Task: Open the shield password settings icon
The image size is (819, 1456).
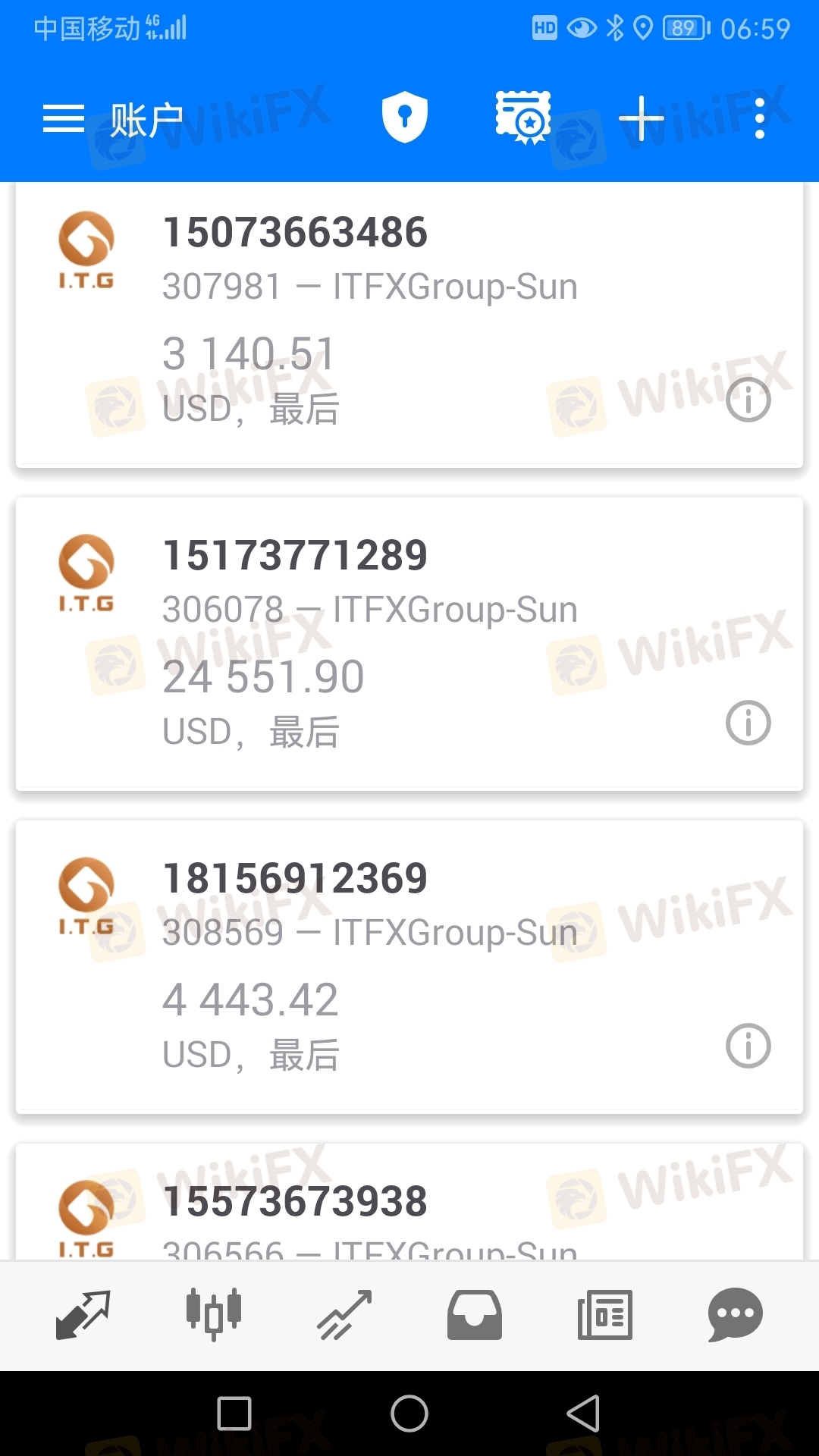Action: pos(404,118)
